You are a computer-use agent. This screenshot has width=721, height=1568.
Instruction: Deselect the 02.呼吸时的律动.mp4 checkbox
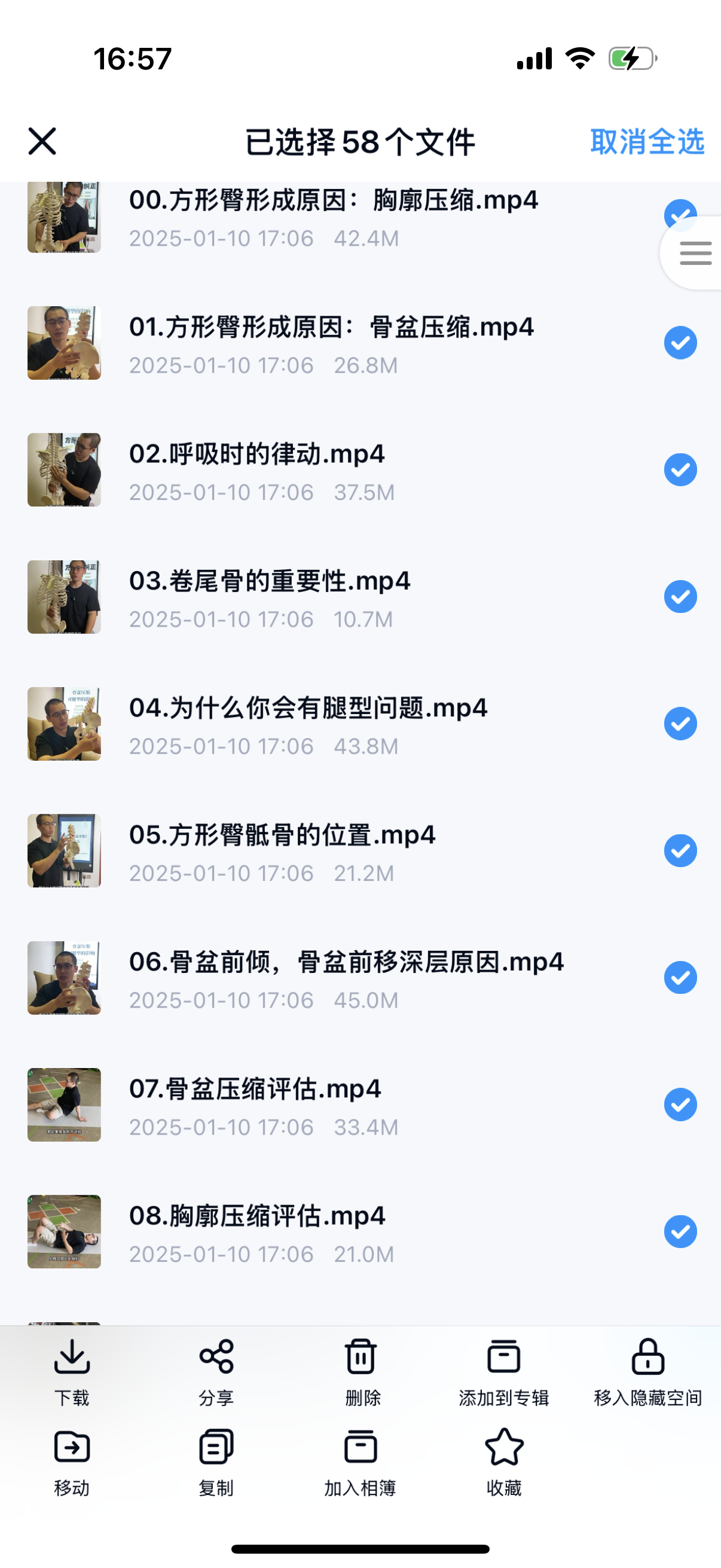[x=680, y=470]
